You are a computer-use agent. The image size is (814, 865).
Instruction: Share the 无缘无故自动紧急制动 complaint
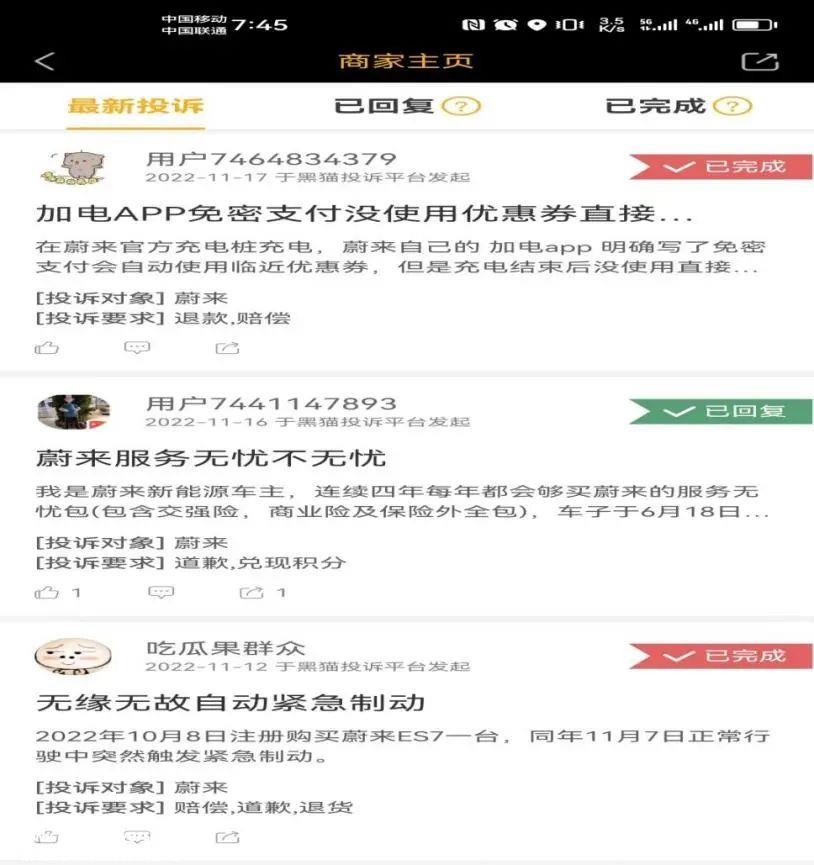pyautogui.click(x=228, y=836)
